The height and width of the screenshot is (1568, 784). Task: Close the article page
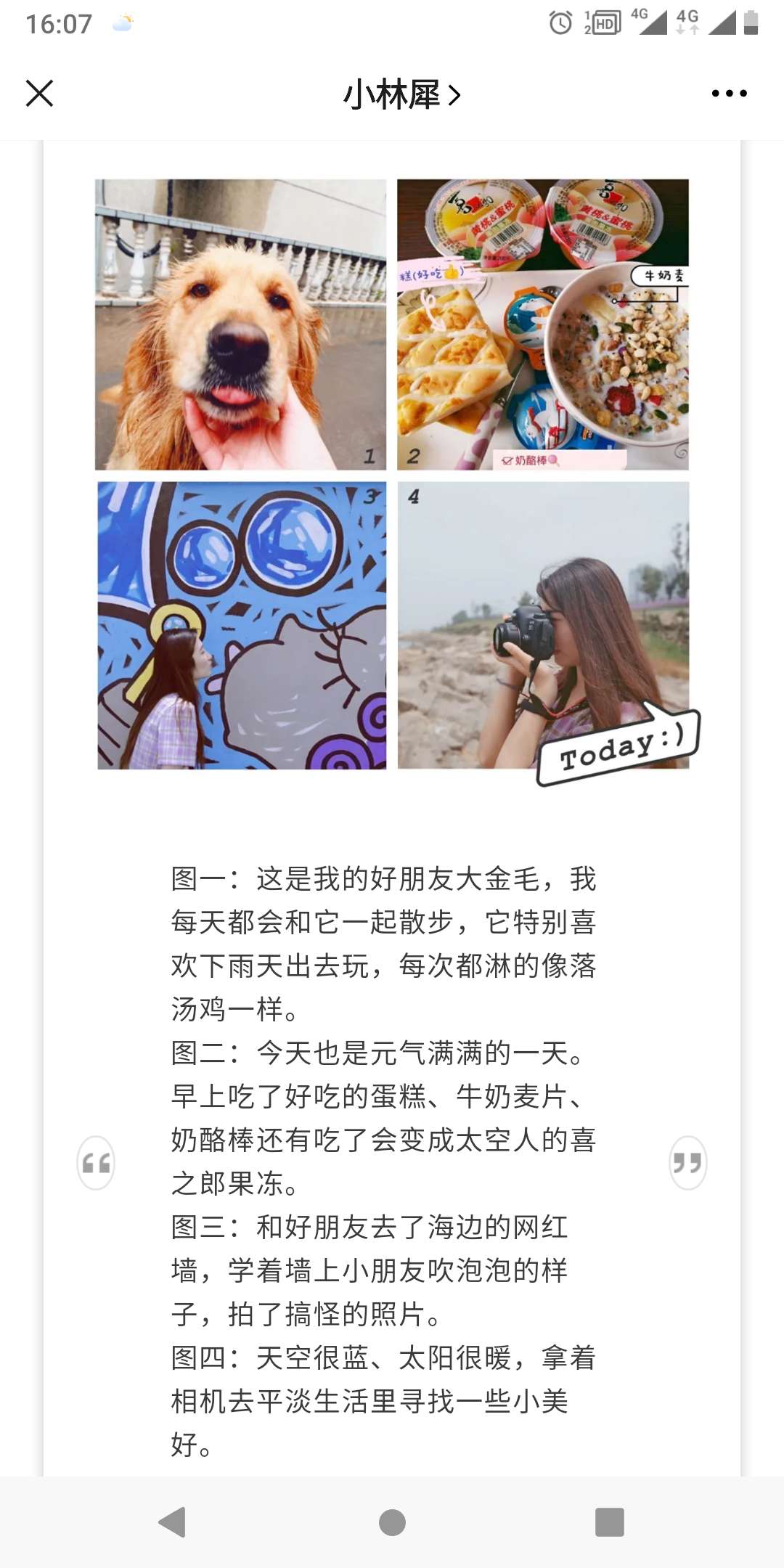[39, 94]
